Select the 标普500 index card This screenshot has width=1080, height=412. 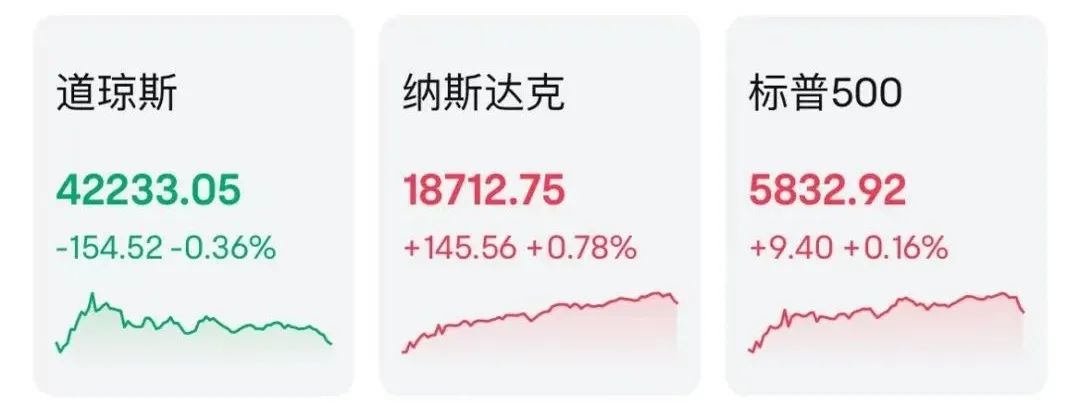pos(885,205)
